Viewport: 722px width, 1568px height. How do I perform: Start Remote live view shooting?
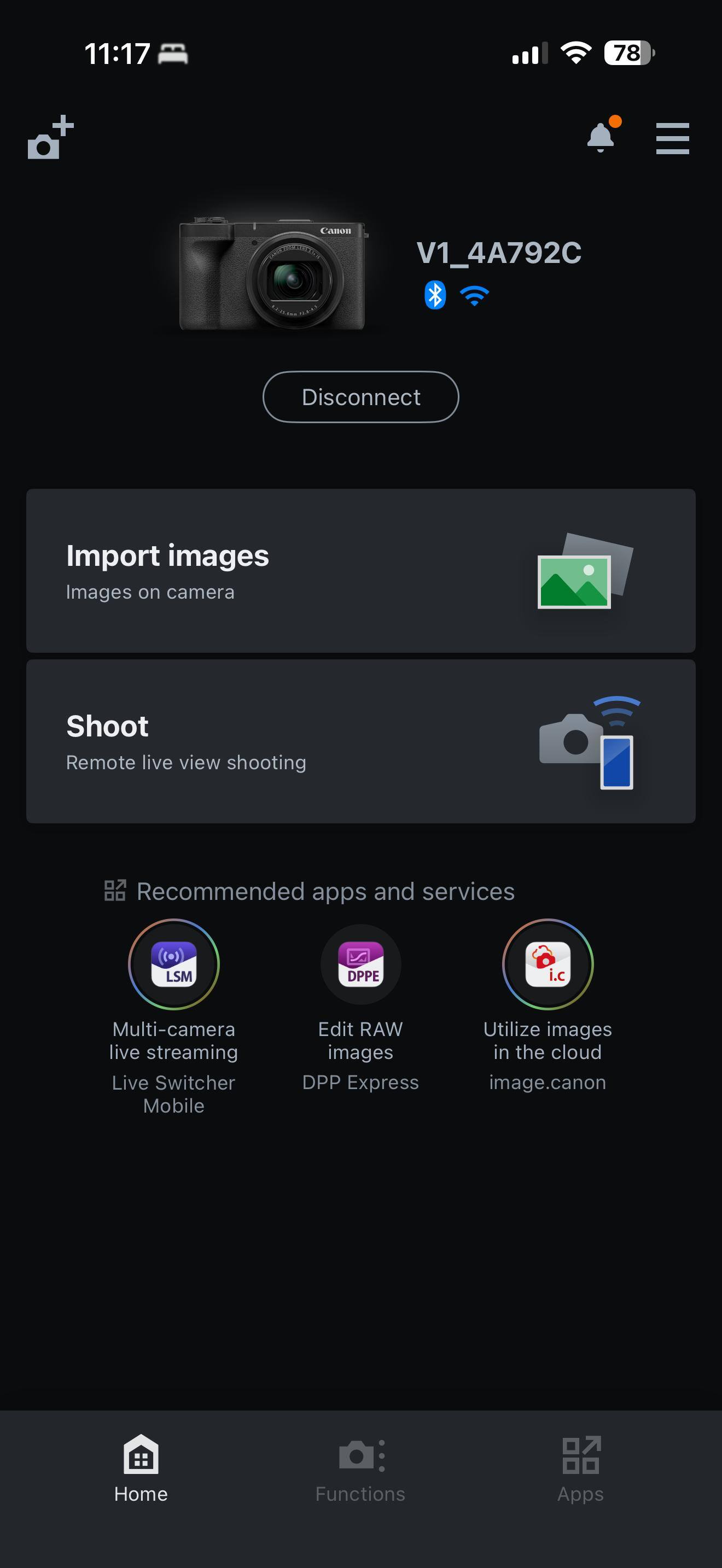tap(360, 741)
